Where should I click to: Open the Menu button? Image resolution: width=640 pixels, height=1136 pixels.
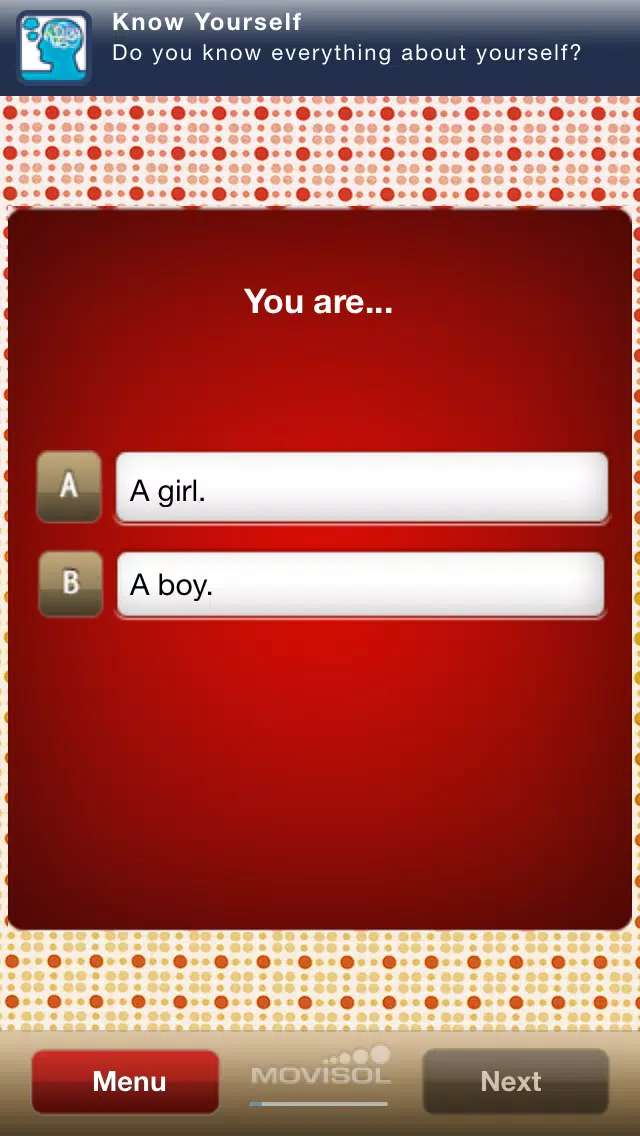pos(125,1081)
